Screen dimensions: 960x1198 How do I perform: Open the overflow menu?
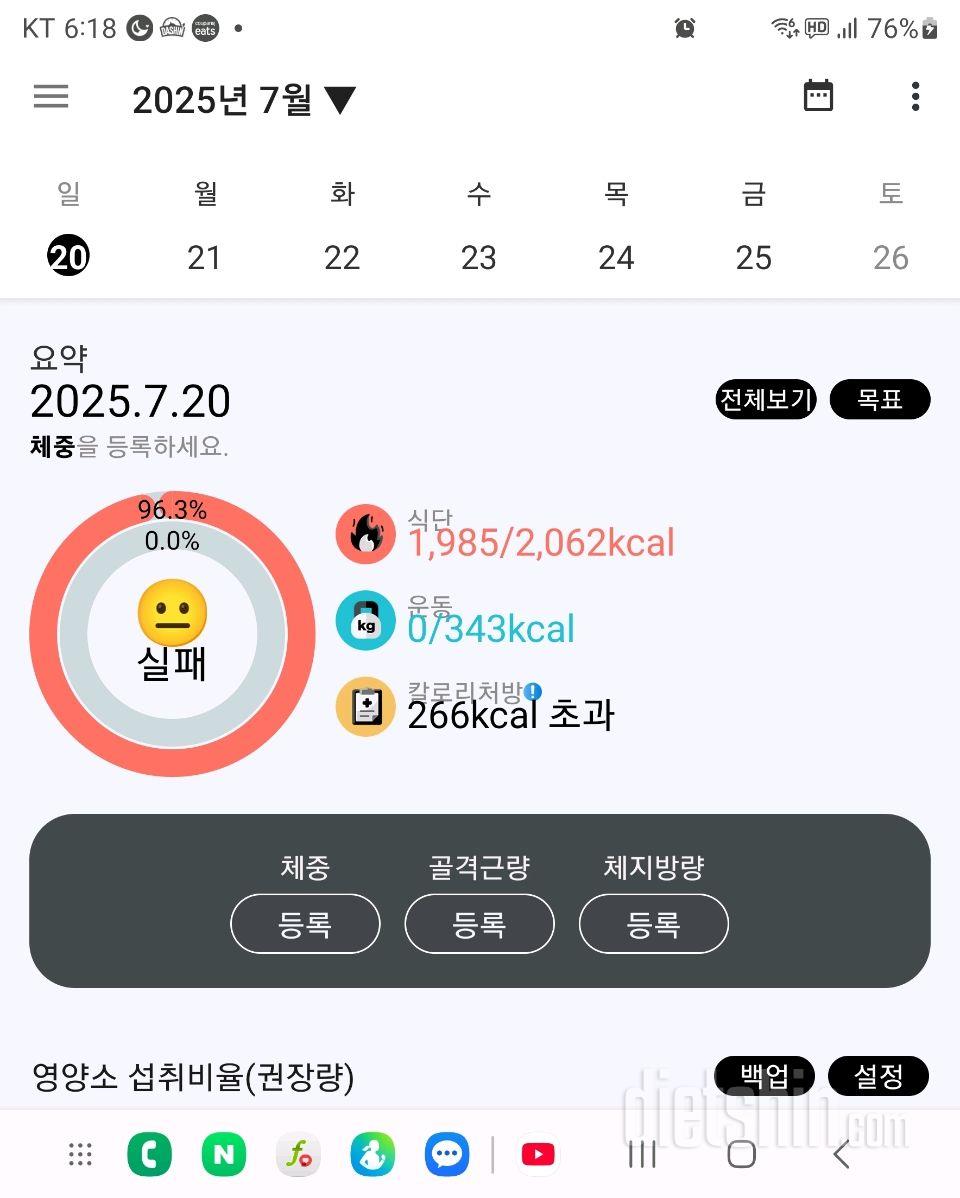pos(914,96)
